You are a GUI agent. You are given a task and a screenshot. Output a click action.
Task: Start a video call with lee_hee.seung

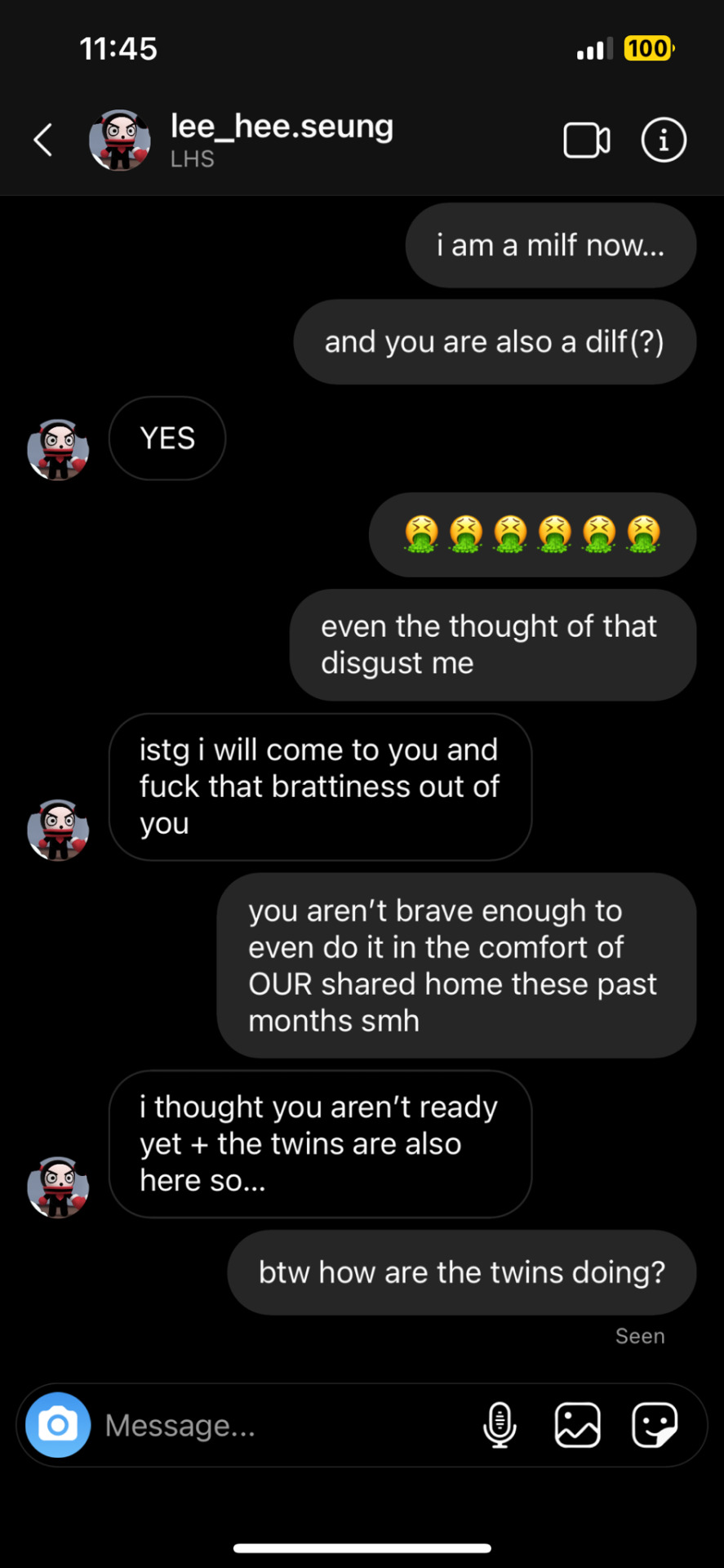tap(586, 140)
